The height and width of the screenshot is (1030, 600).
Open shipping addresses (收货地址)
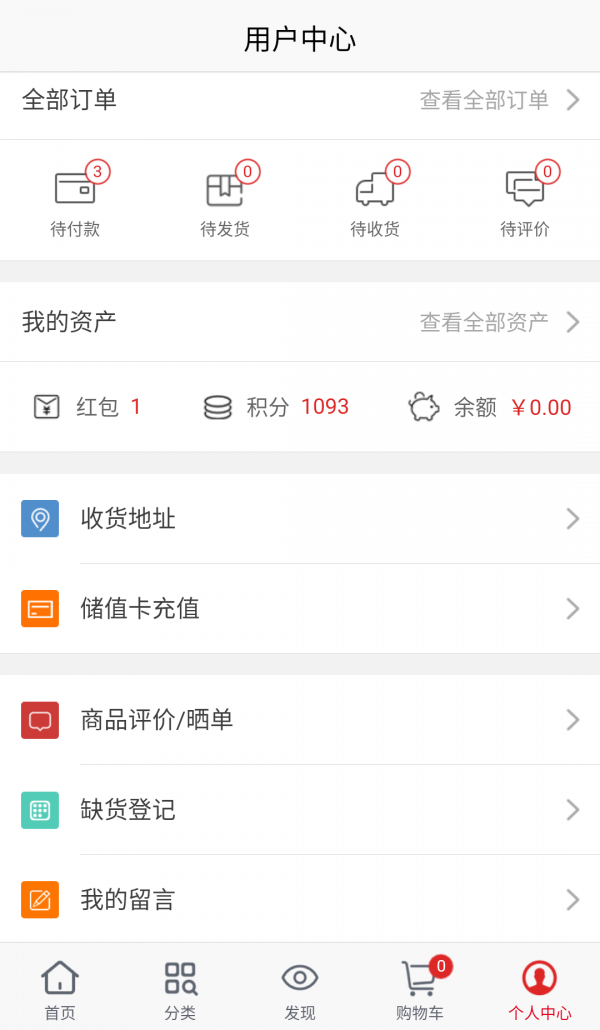click(300, 519)
